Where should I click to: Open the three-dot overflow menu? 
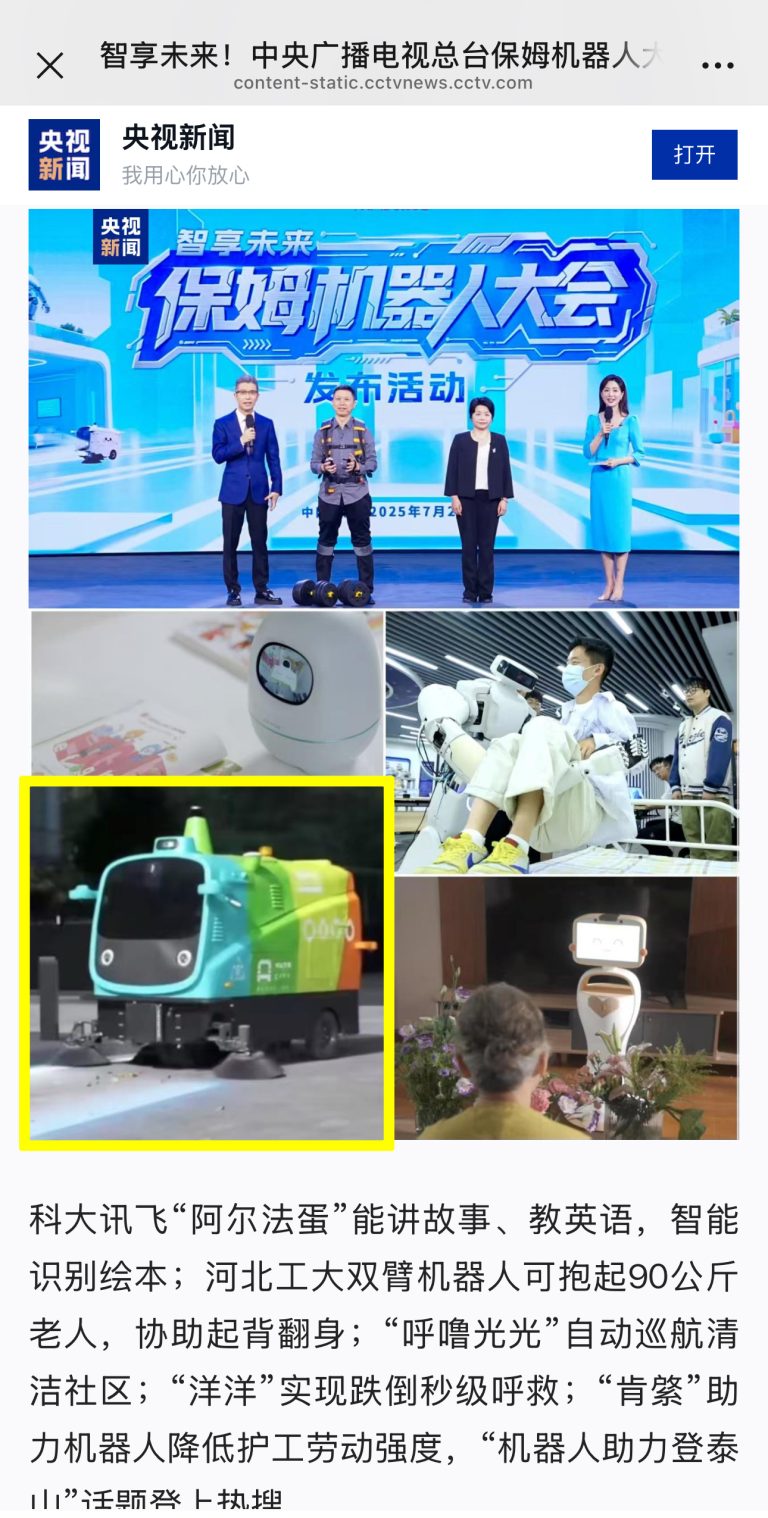717,66
